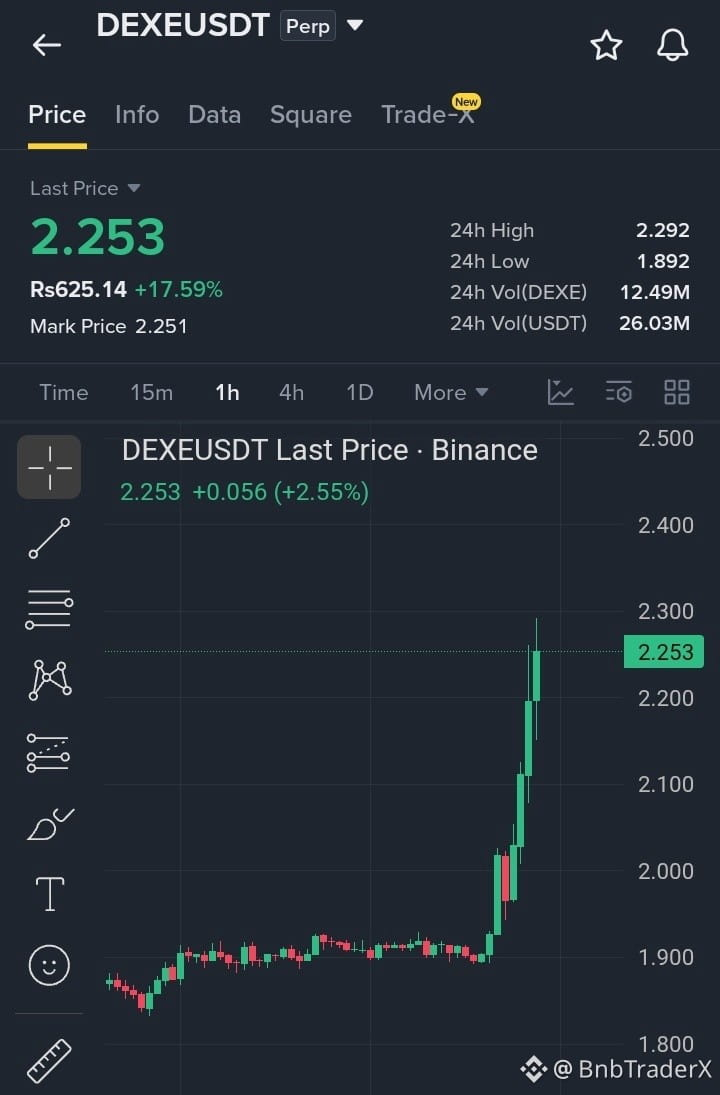Add DEXEUSDT to favorites with the star

coord(605,46)
